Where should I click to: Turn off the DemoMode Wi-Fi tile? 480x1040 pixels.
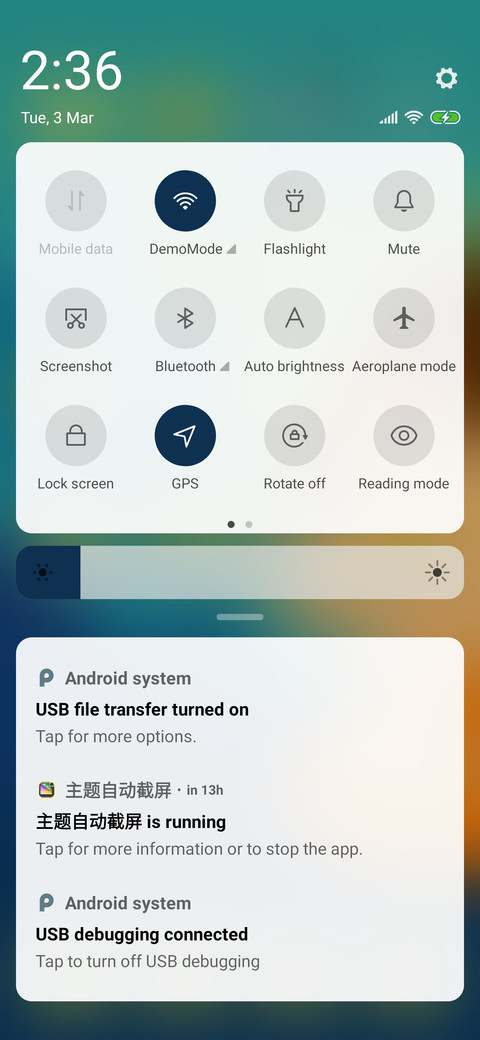[x=185, y=201]
